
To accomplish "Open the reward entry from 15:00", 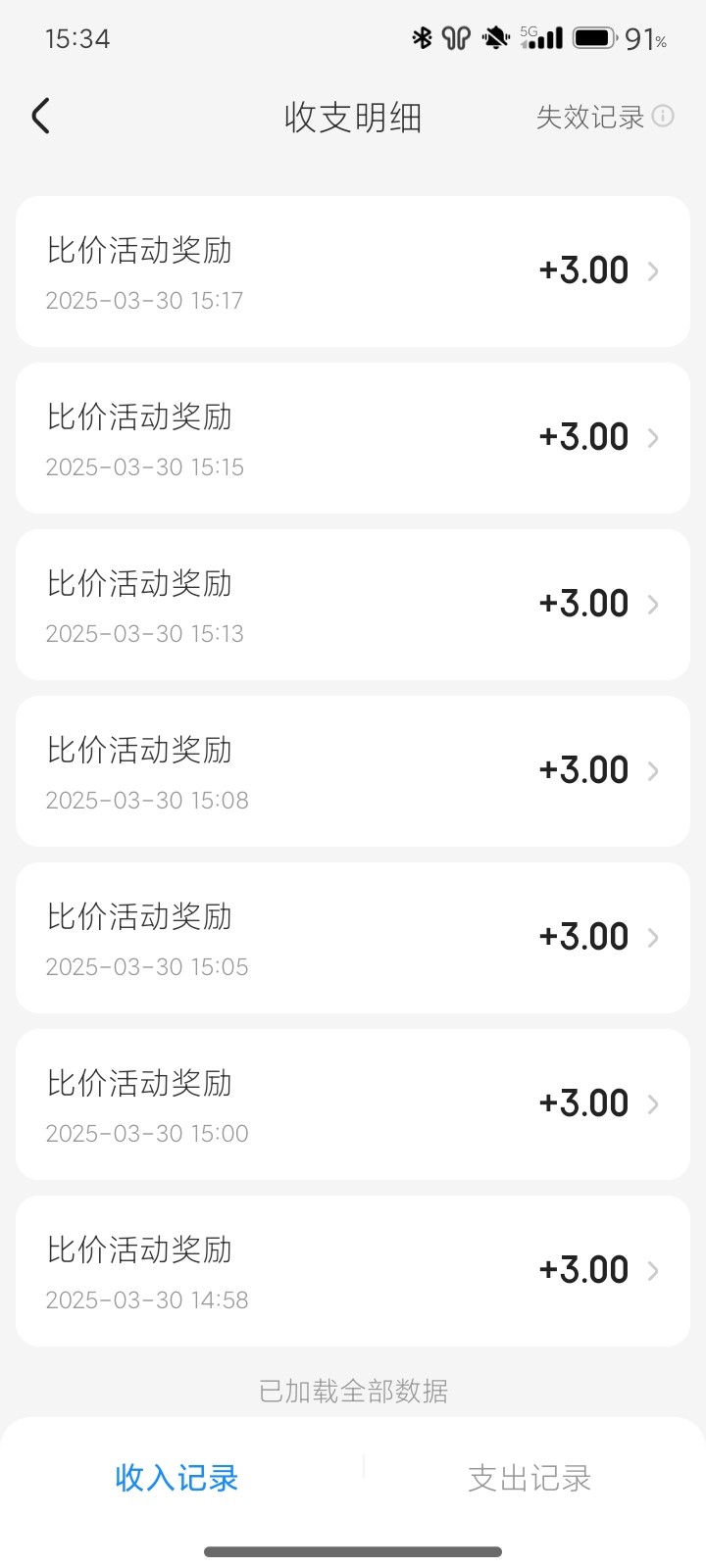I will (353, 1104).
